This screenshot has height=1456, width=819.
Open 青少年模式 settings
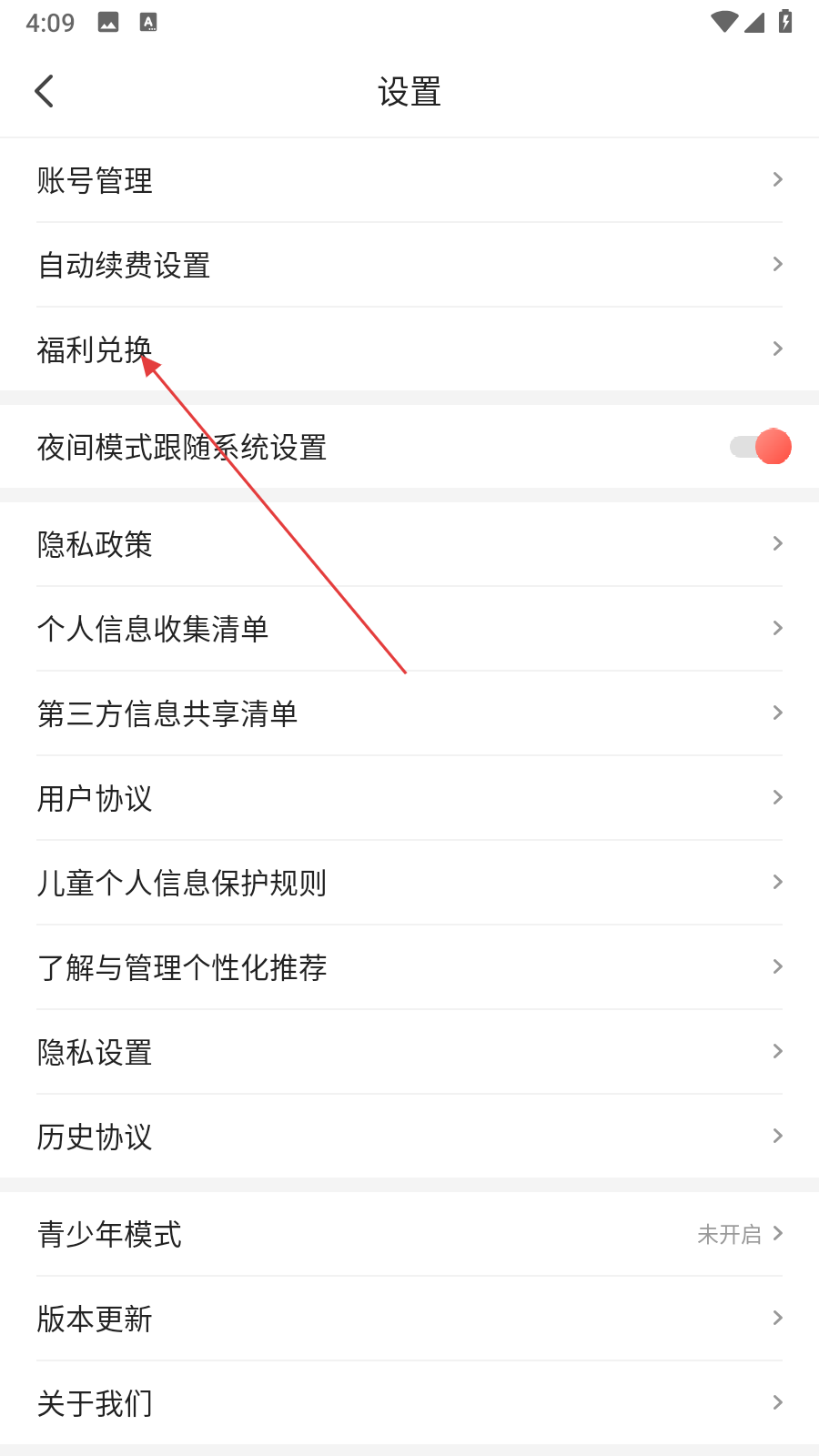tap(409, 1234)
